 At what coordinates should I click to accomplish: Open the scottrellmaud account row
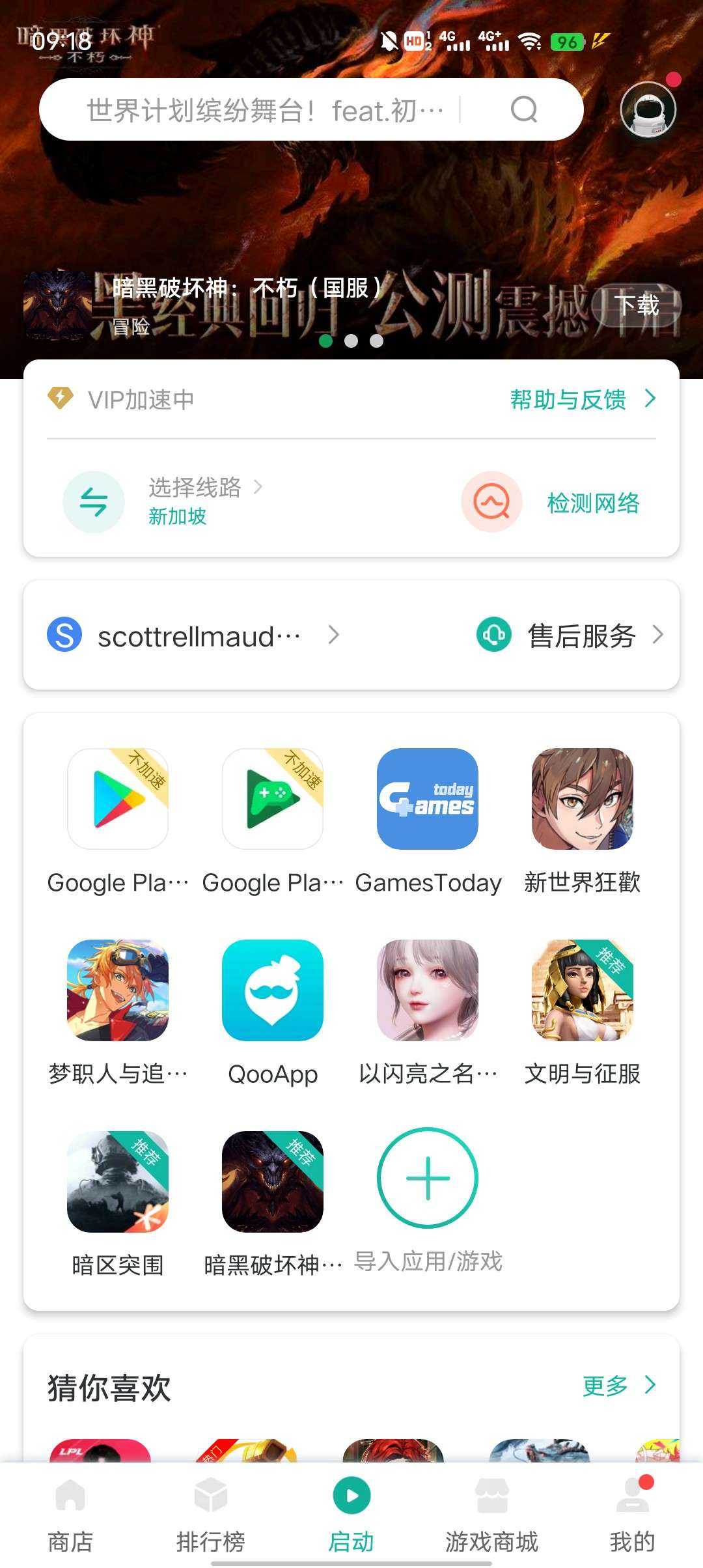tap(195, 636)
